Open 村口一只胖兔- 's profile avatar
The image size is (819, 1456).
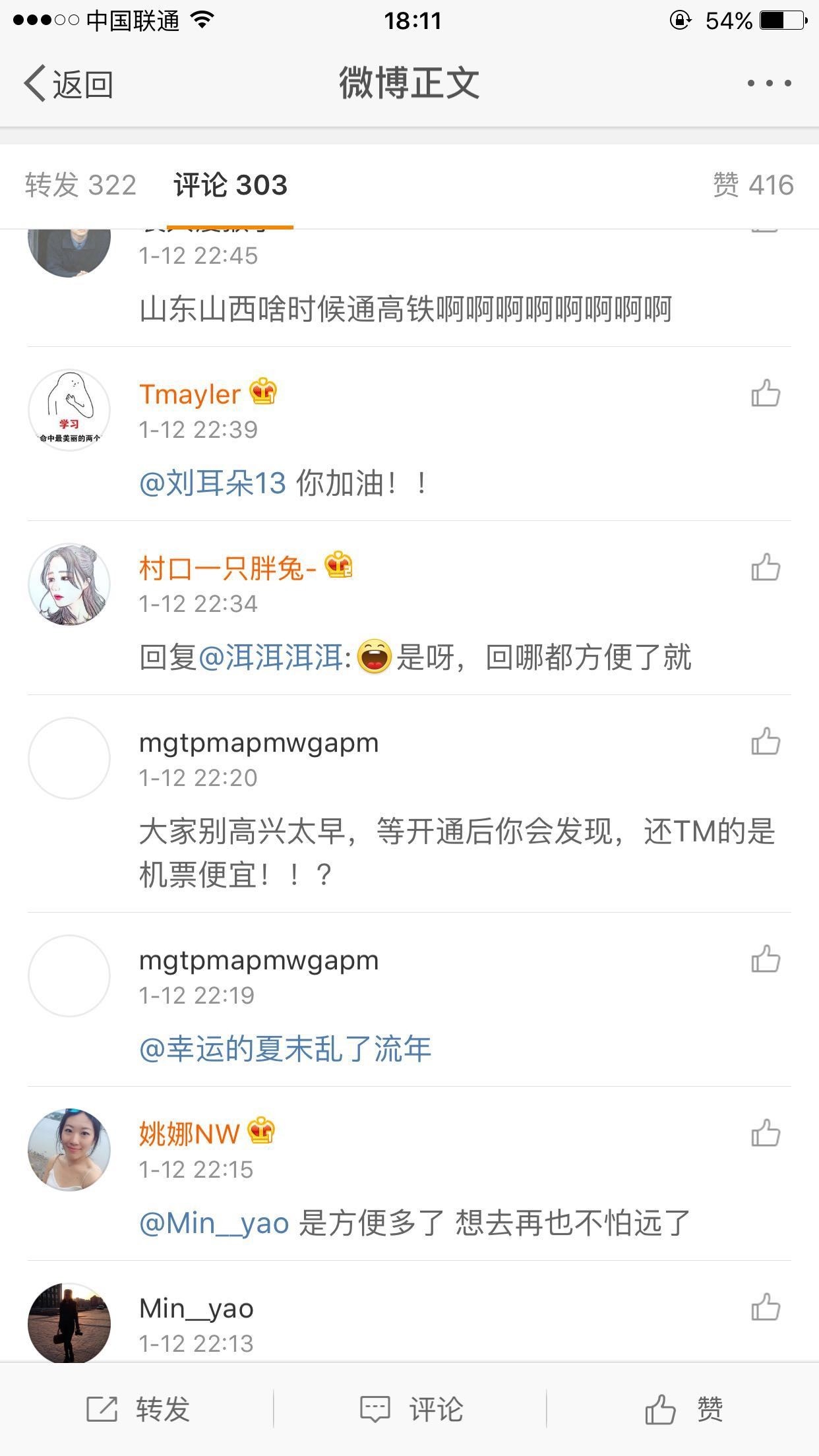click(x=69, y=584)
